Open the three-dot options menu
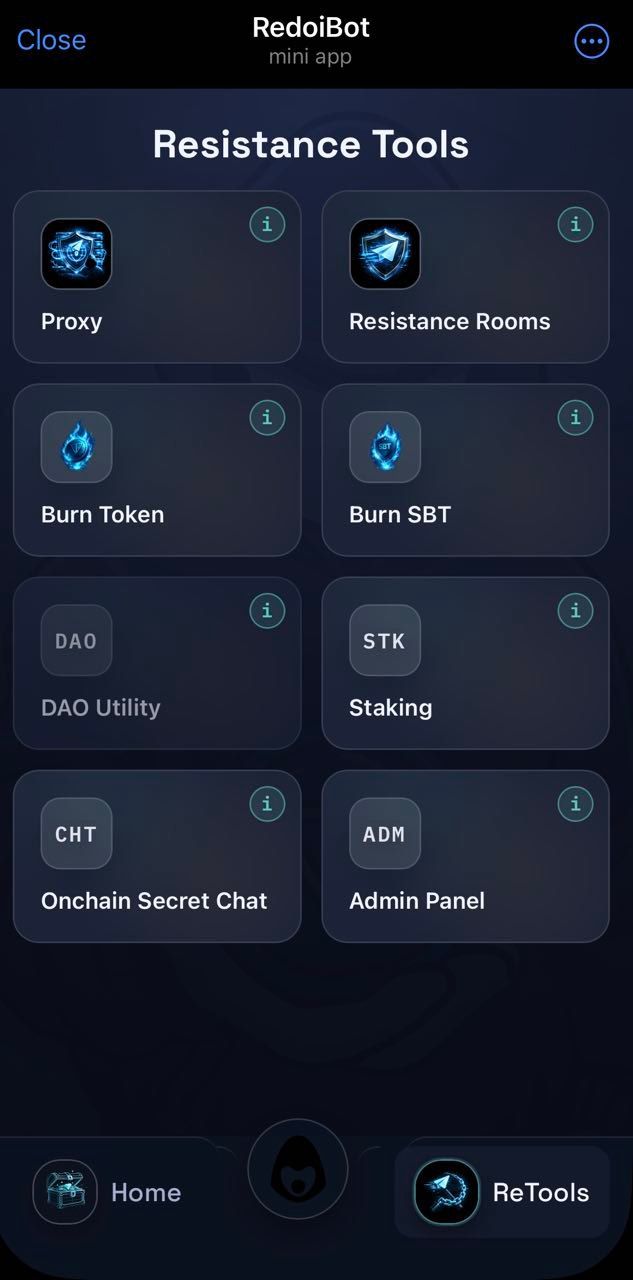Screen dimensions: 633x1280 (x=591, y=41)
